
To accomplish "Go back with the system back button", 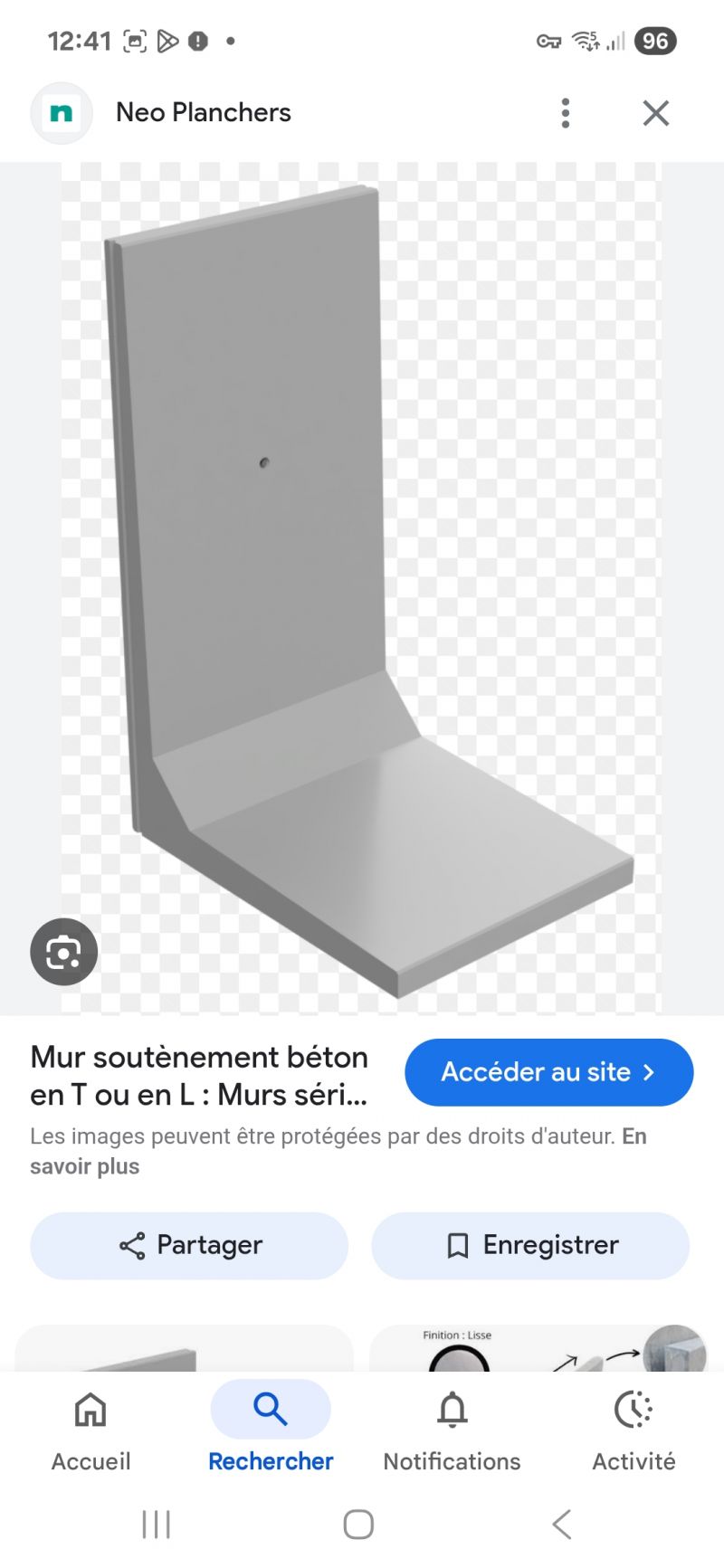I will tap(562, 1524).
